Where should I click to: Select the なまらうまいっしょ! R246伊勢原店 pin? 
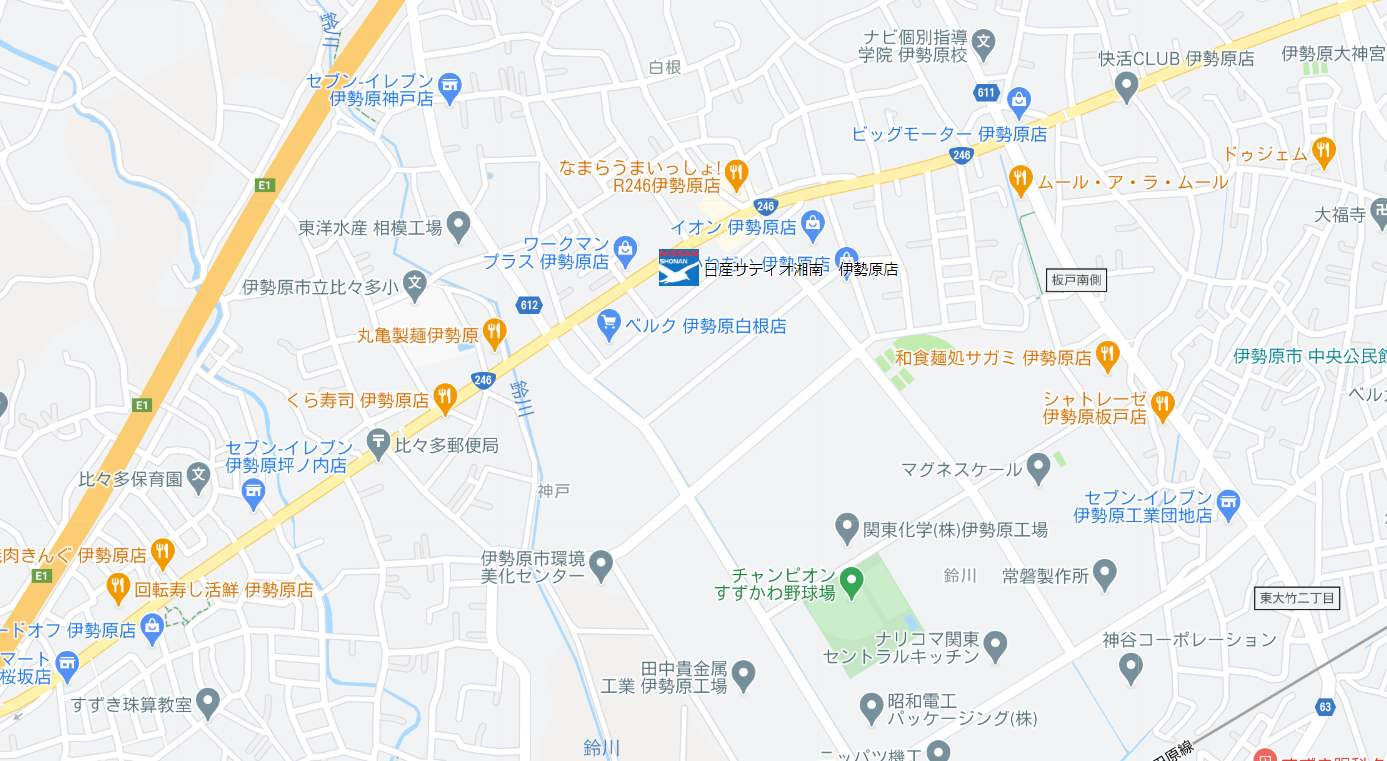[736, 173]
